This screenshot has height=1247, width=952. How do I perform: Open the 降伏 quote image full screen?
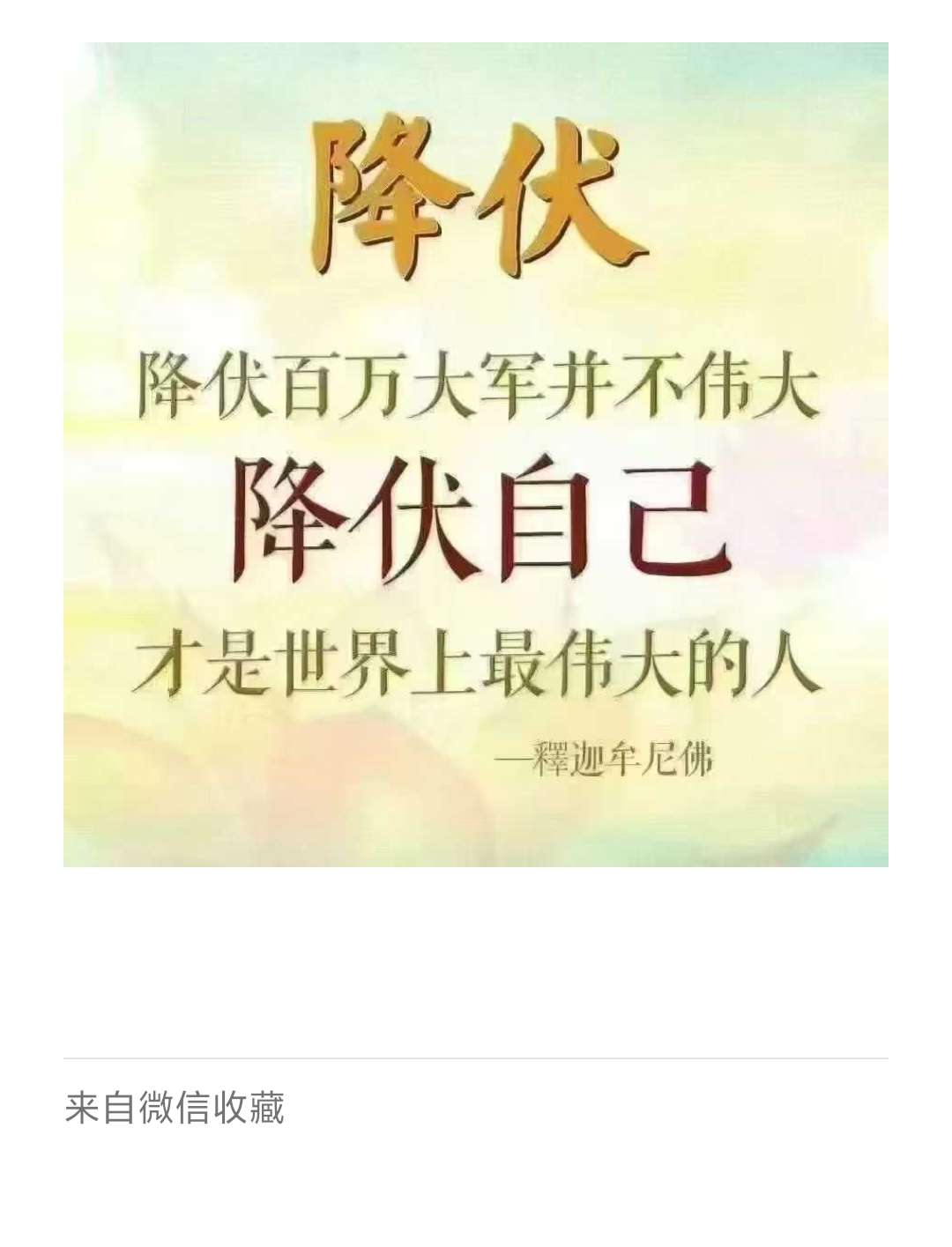coord(476,454)
